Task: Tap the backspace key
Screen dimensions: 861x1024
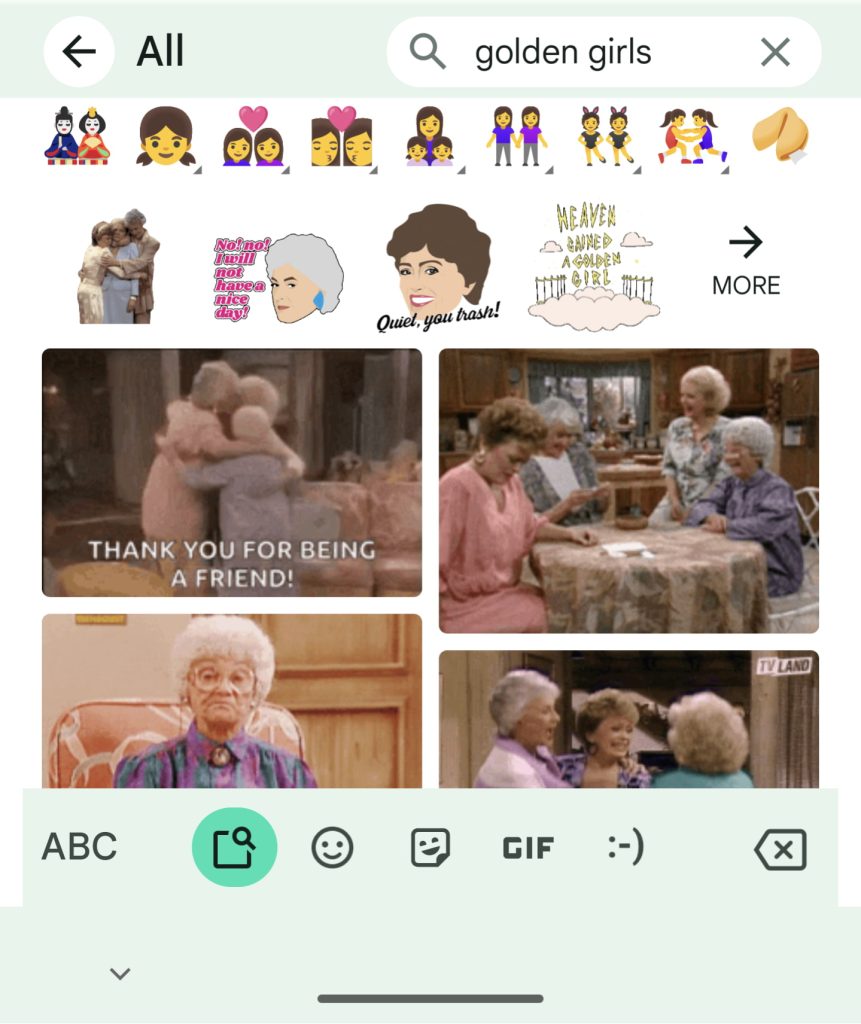Action: pyautogui.click(x=780, y=850)
